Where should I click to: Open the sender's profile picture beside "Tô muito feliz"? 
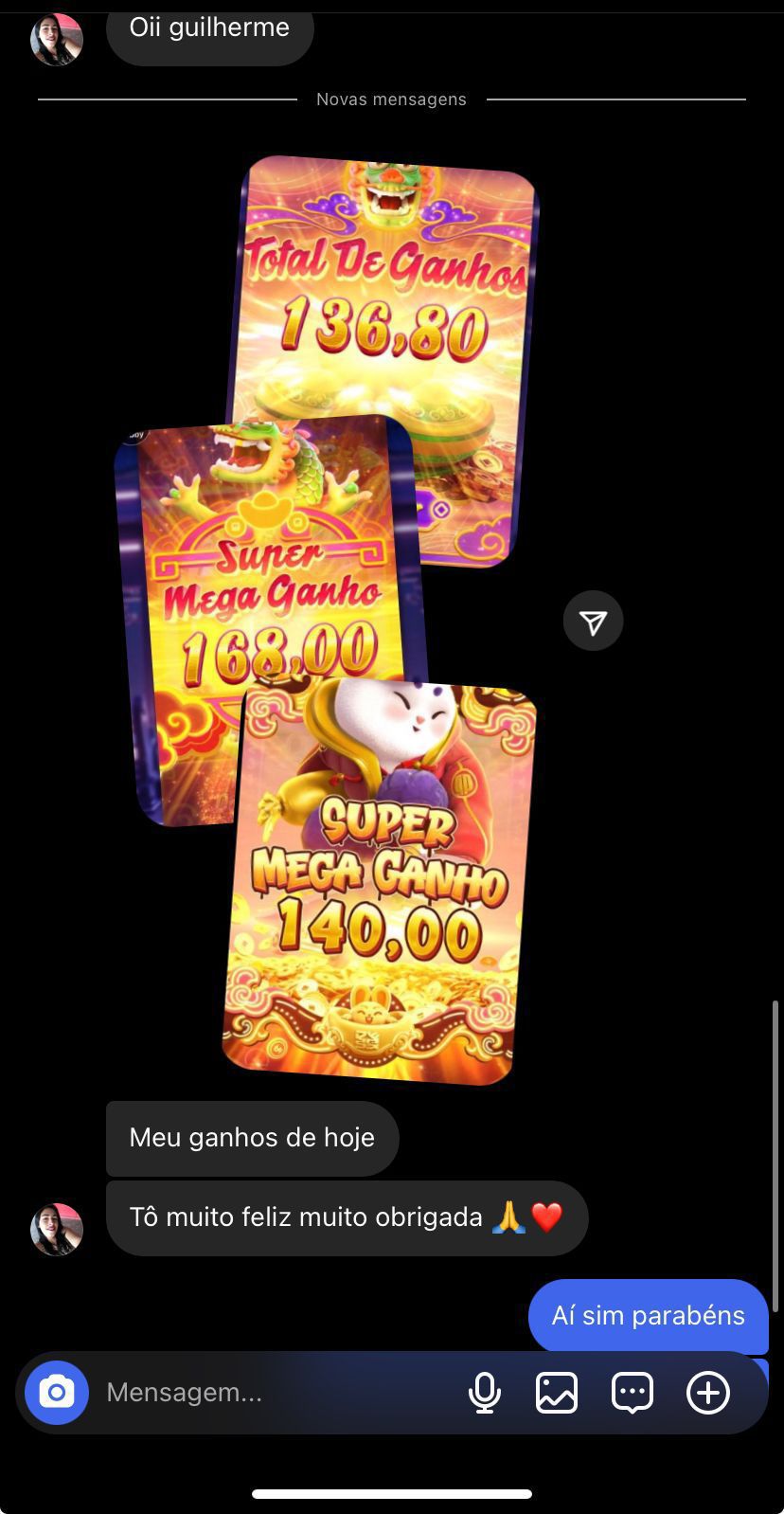(57, 1229)
